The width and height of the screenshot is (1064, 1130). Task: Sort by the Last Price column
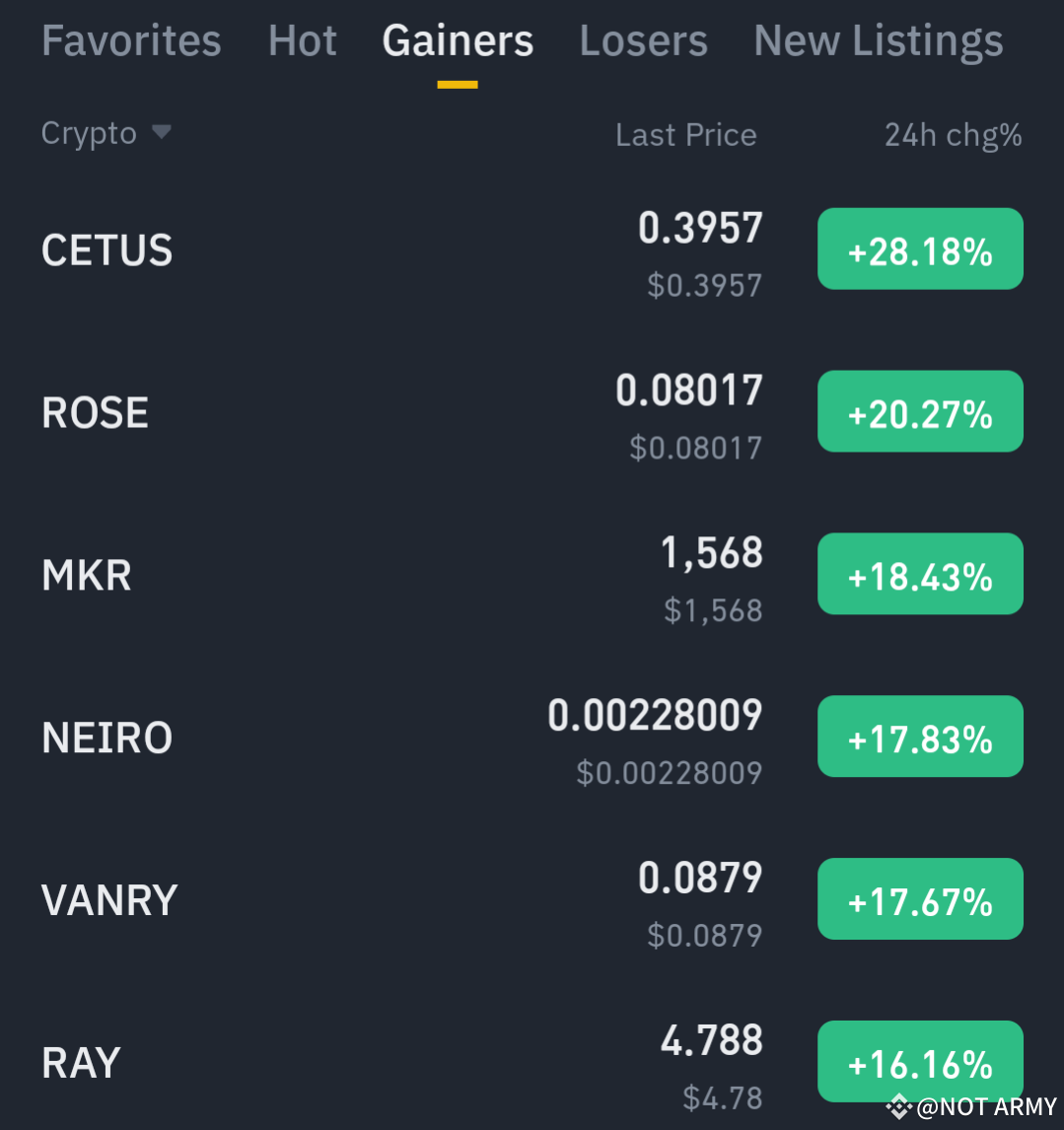pyautogui.click(x=685, y=134)
